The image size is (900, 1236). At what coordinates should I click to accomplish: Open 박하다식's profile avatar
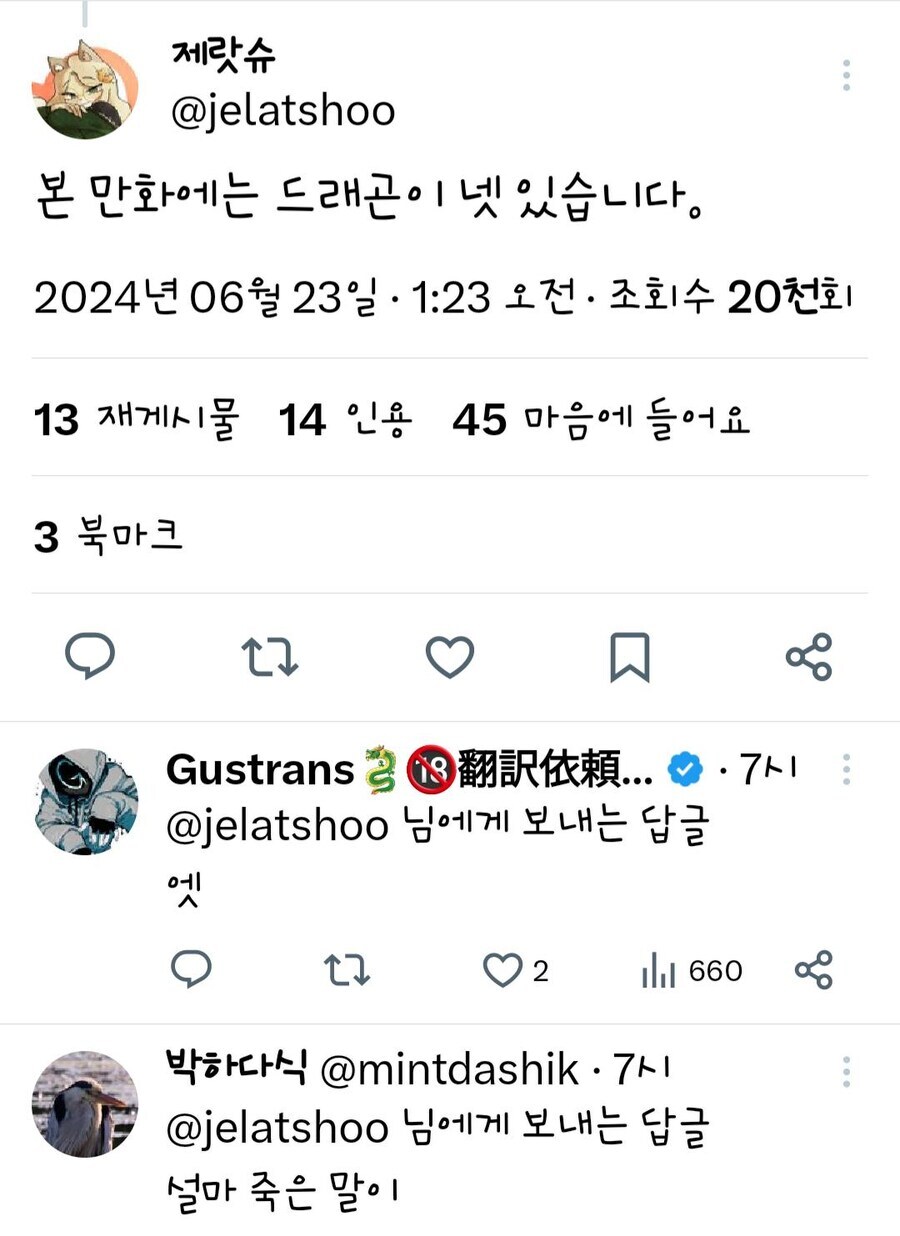86,1103
